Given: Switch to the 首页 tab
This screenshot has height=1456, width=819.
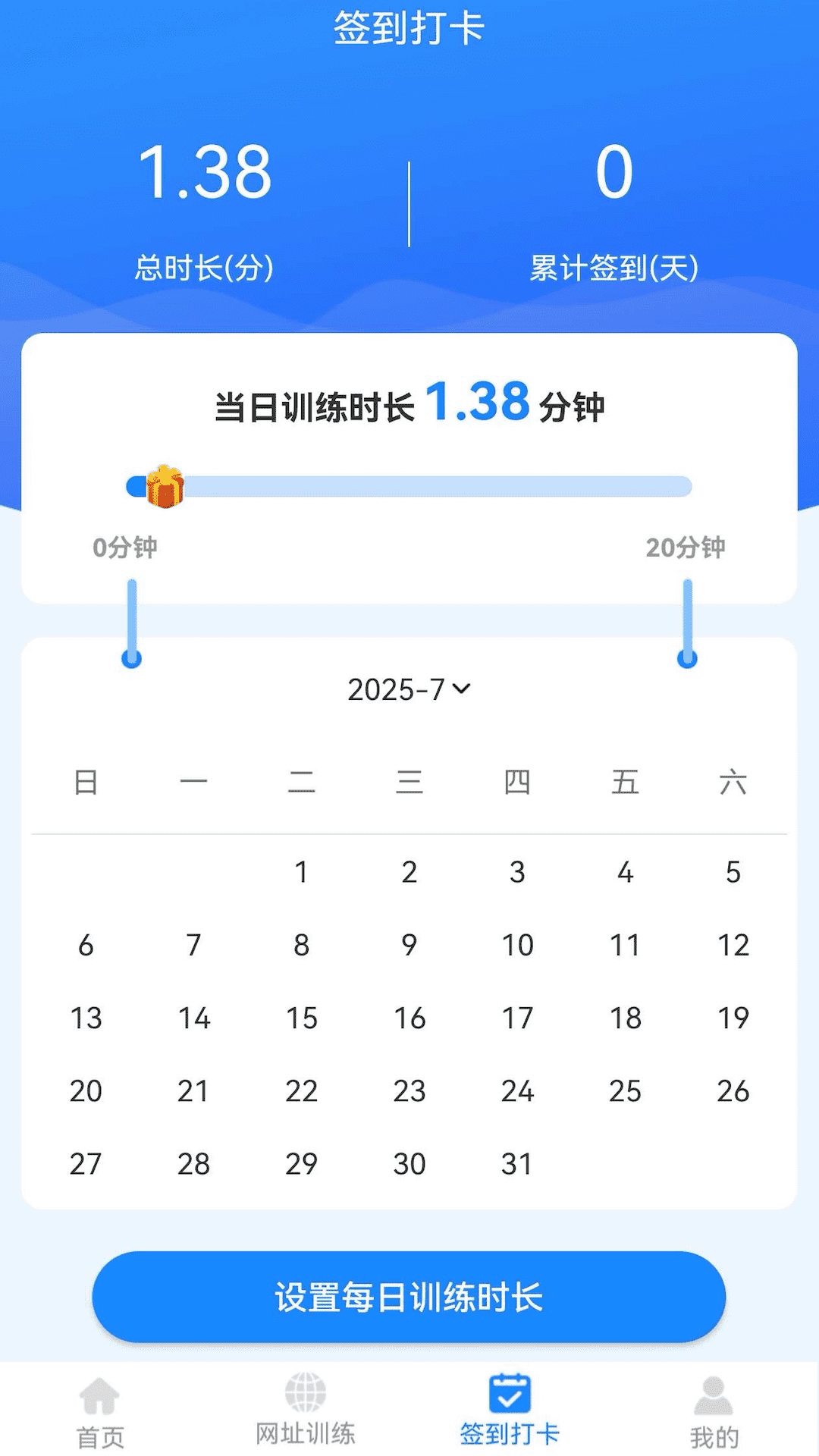Looking at the screenshot, I should coord(100,1411).
